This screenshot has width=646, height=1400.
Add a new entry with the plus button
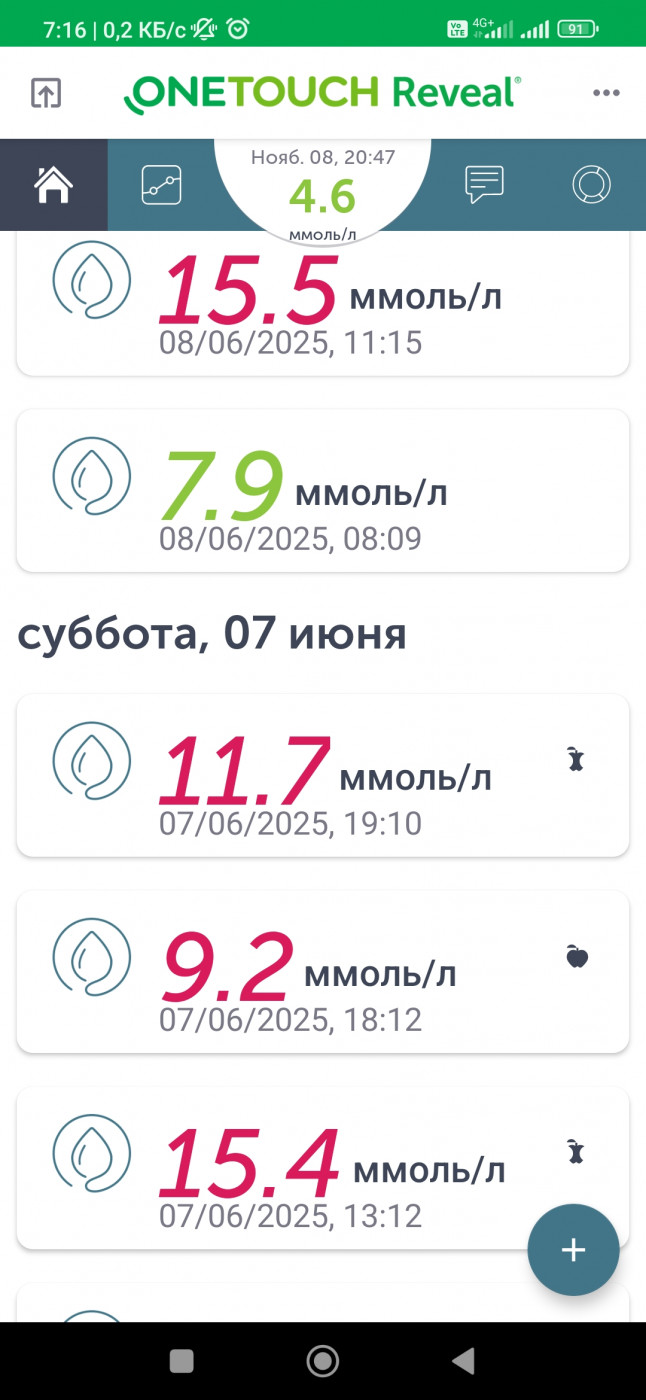point(573,1250)
